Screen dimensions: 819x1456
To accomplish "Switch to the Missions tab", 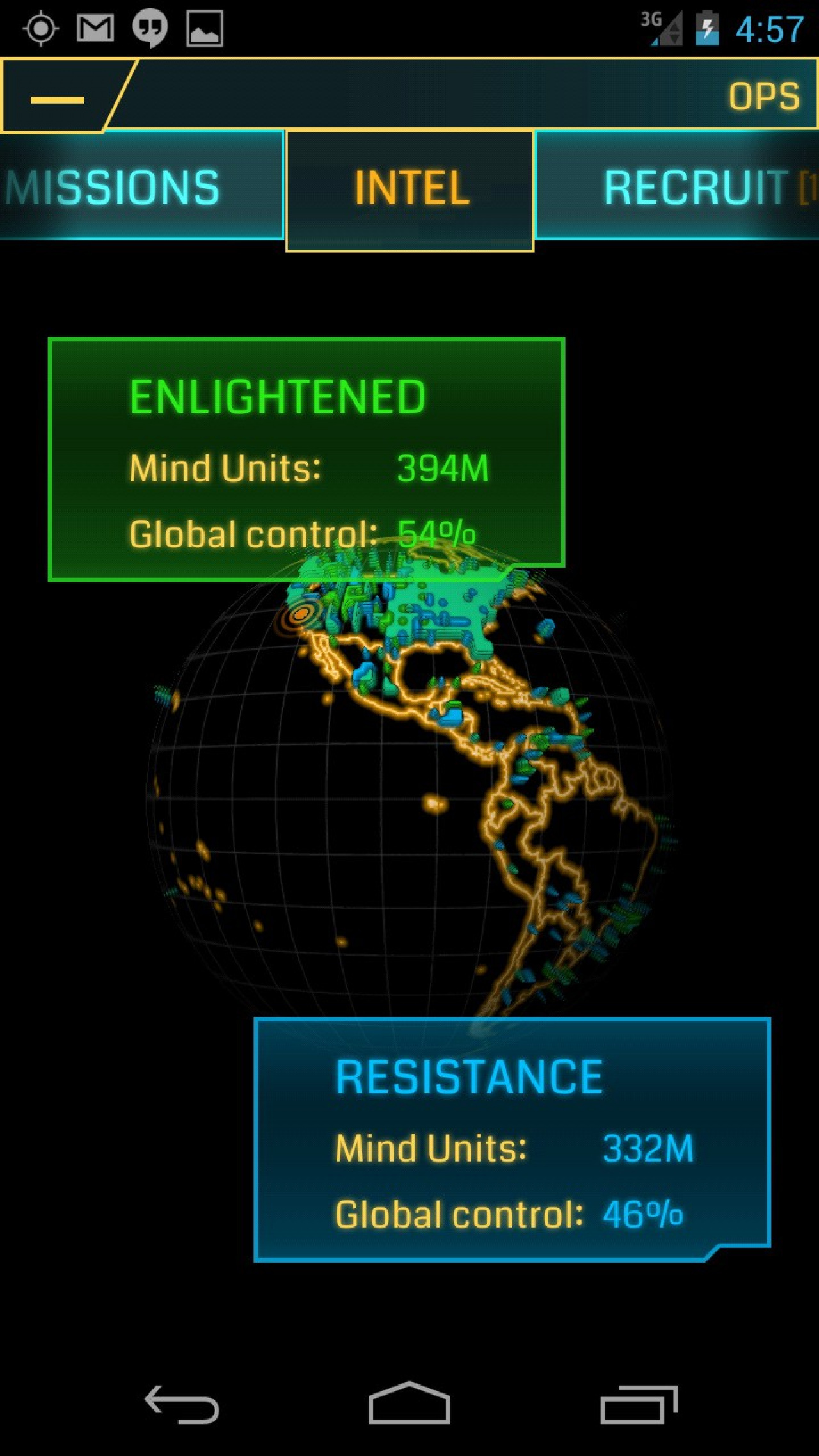I will 141,186.
